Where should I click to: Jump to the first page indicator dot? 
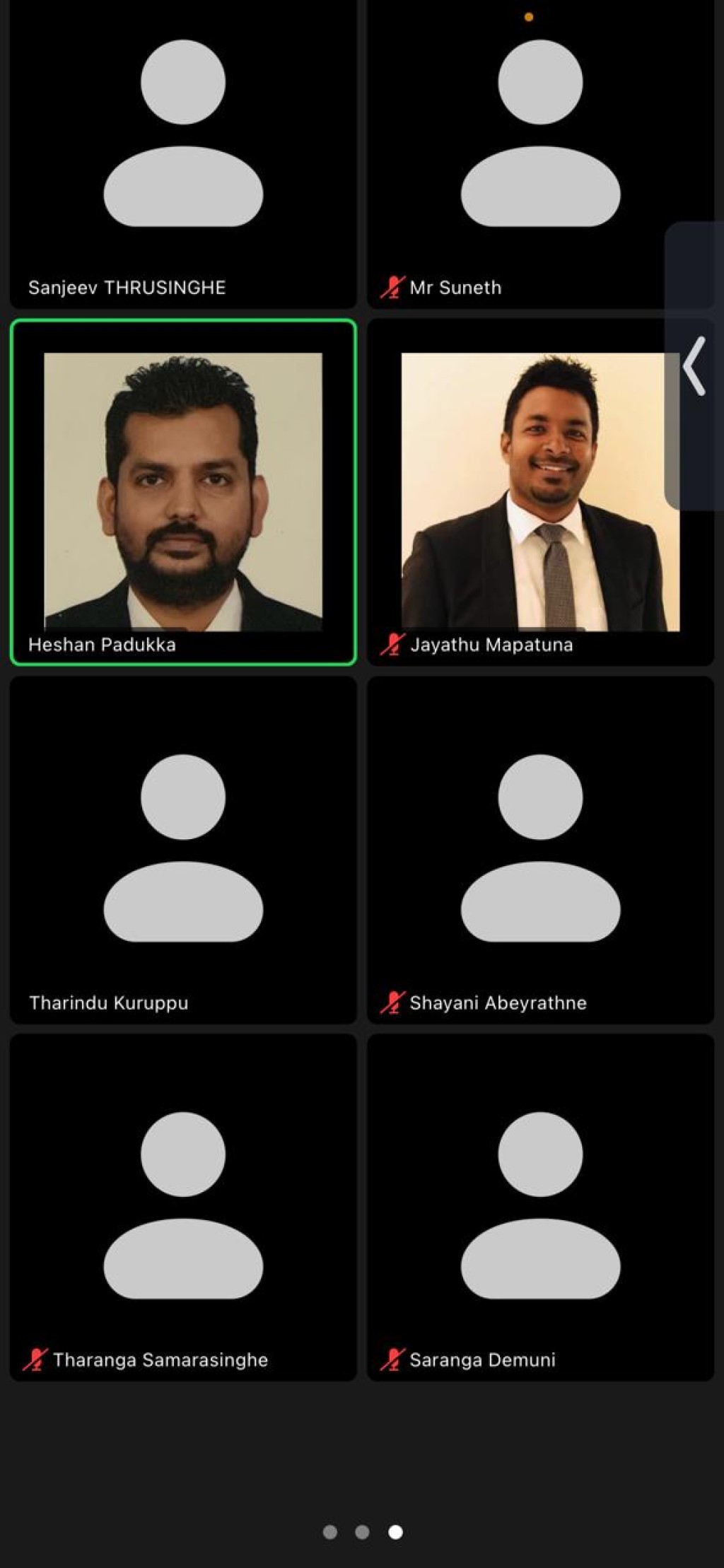(x=329, y=1532)
